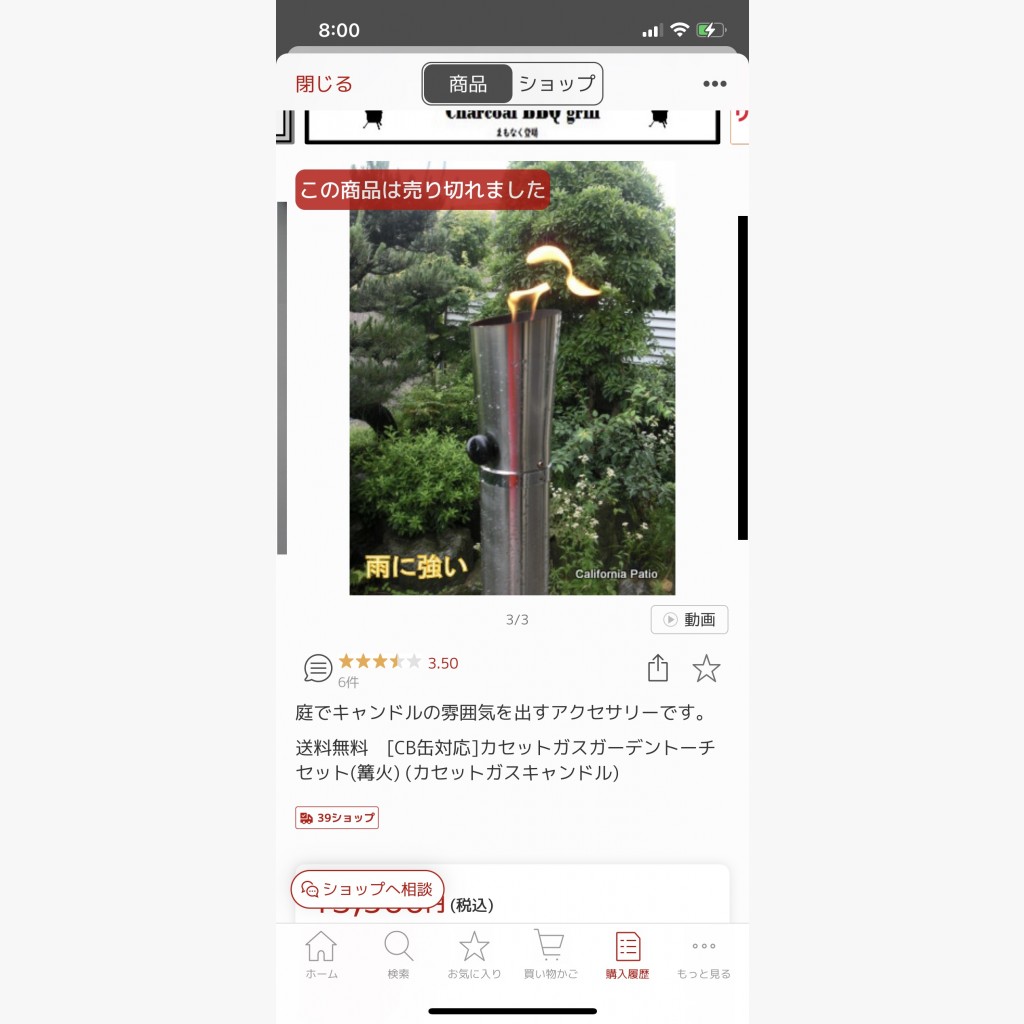Open the reviews comment icon
The width and height of the screenshot is (1024, 1024).
click(318, 668)
